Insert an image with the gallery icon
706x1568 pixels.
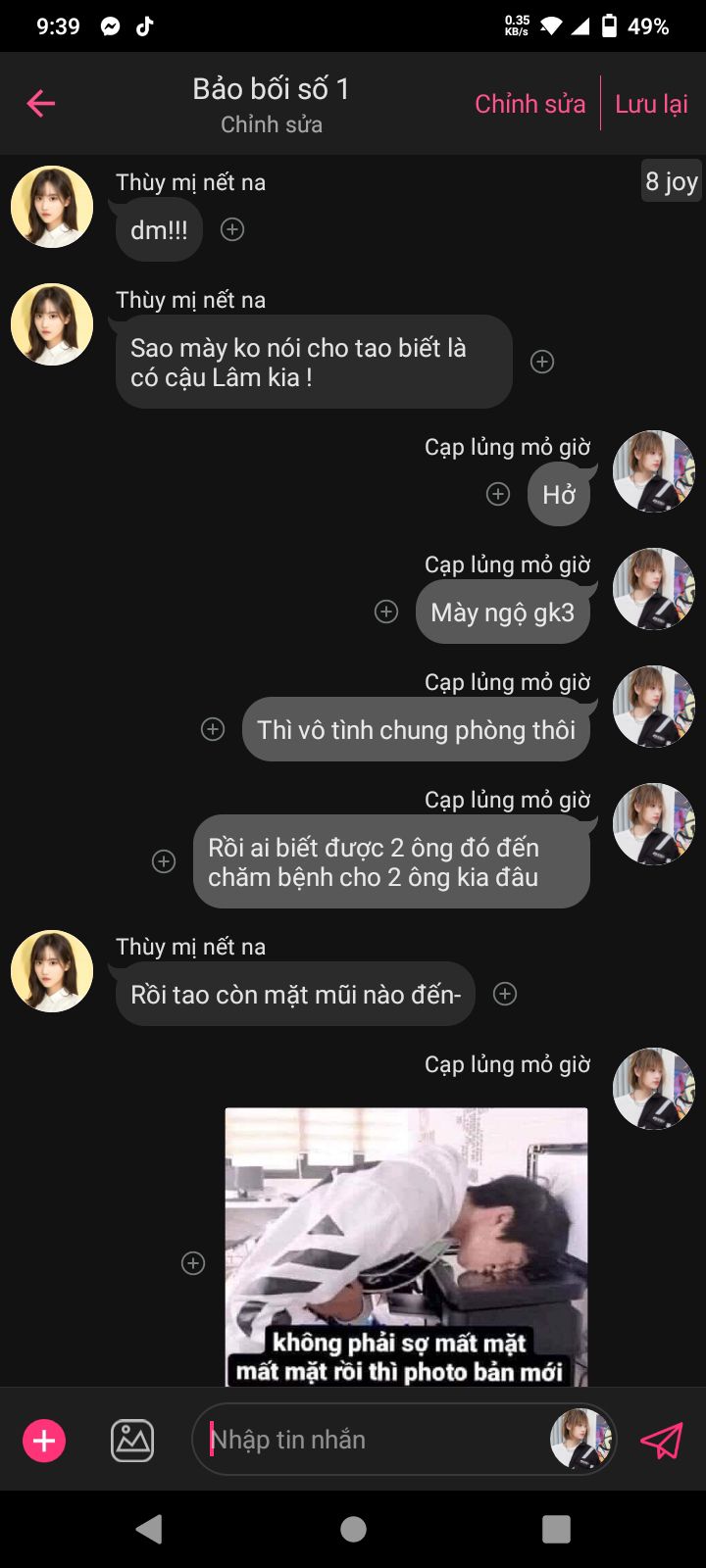tap(132, 1441)
